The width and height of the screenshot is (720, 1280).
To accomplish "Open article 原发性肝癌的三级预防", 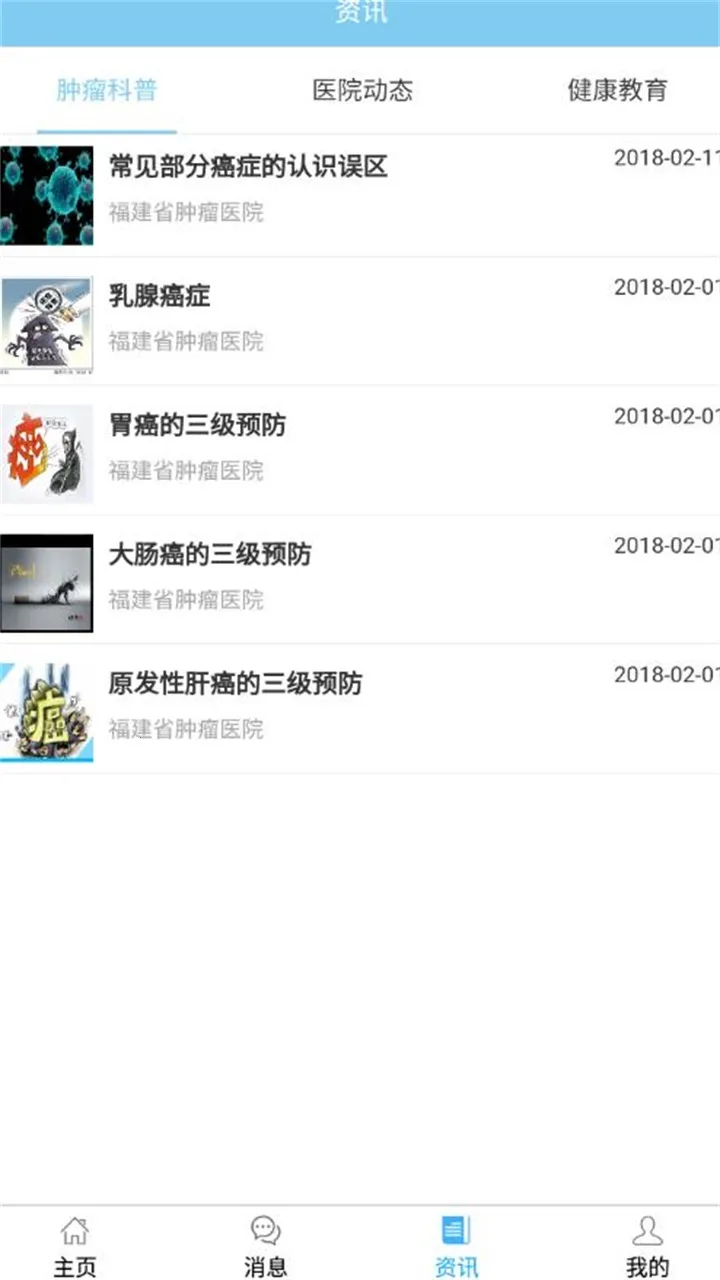I will tap(360, 709).
